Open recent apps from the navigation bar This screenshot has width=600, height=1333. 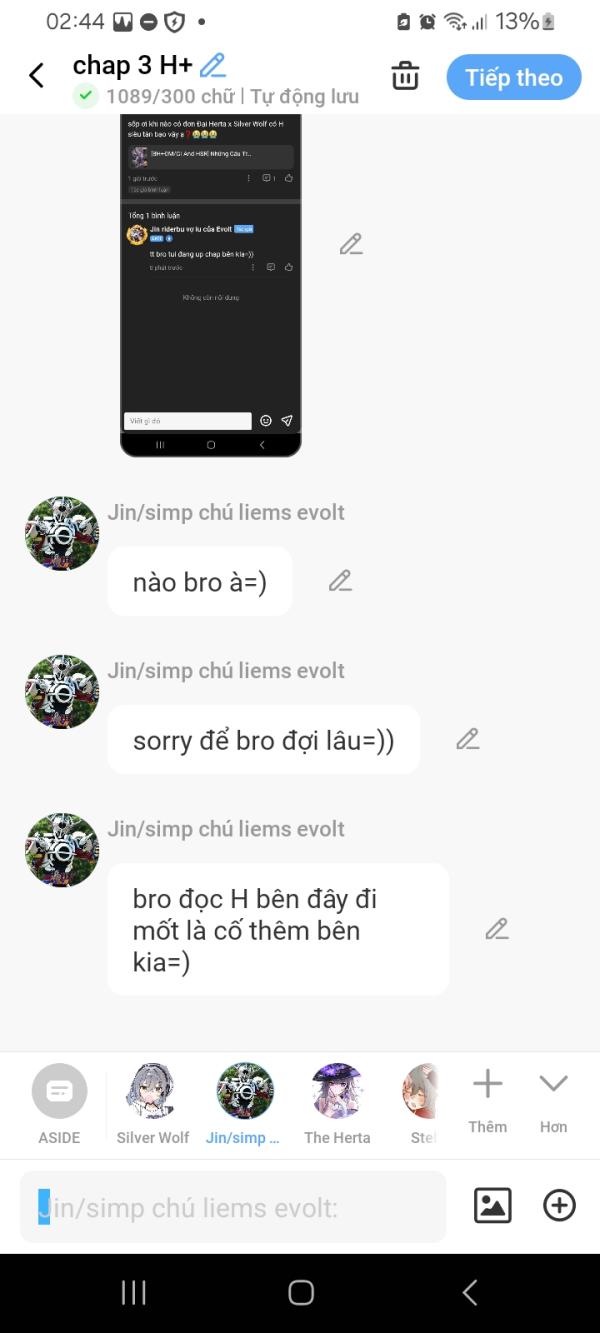click(134, 1293)
